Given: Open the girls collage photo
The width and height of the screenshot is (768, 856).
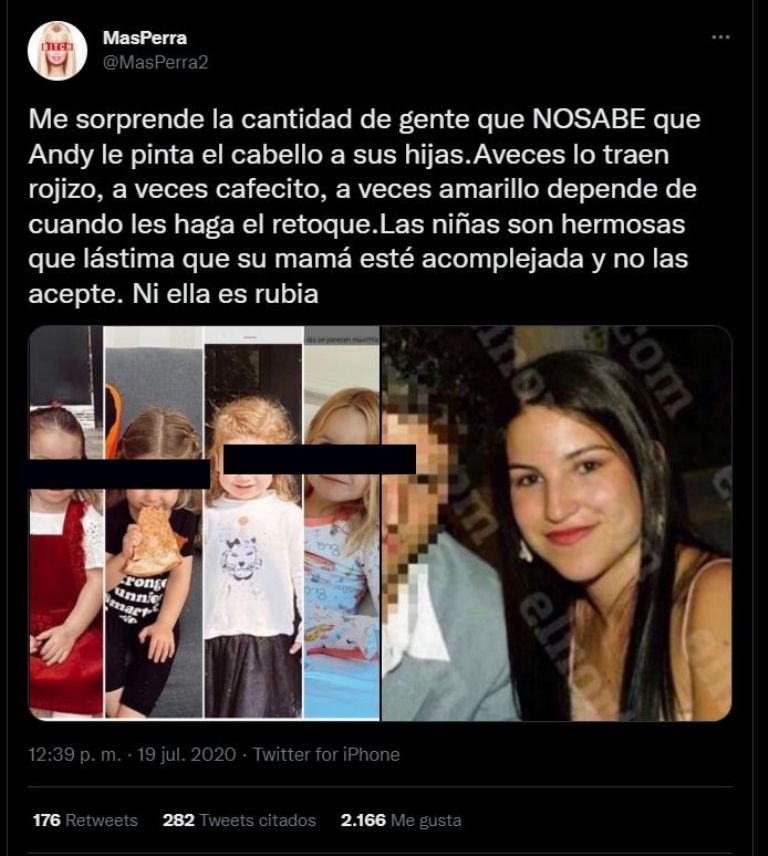Looking at the screenshot, I should 205,522.
